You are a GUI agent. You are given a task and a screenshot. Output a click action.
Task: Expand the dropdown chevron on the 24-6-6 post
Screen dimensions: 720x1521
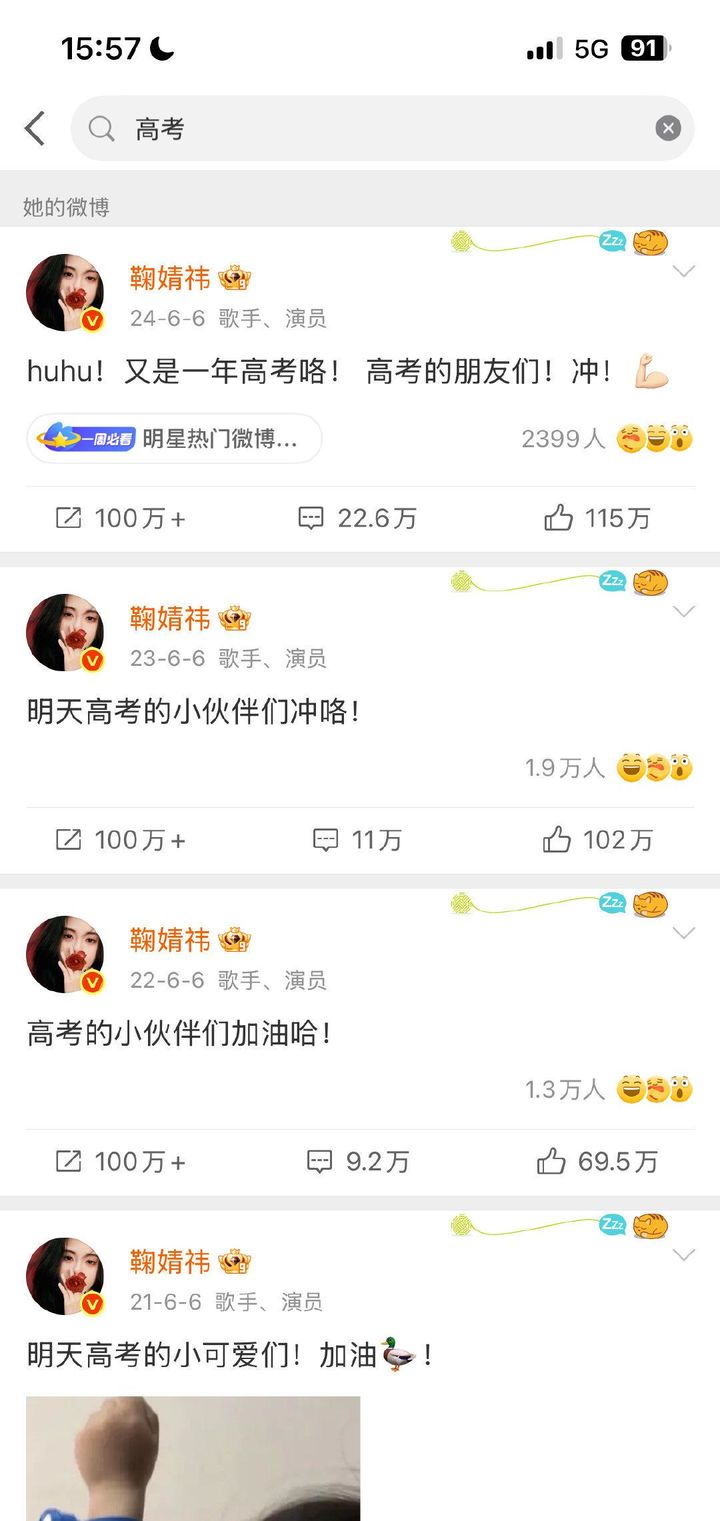[x=684, y=271]
